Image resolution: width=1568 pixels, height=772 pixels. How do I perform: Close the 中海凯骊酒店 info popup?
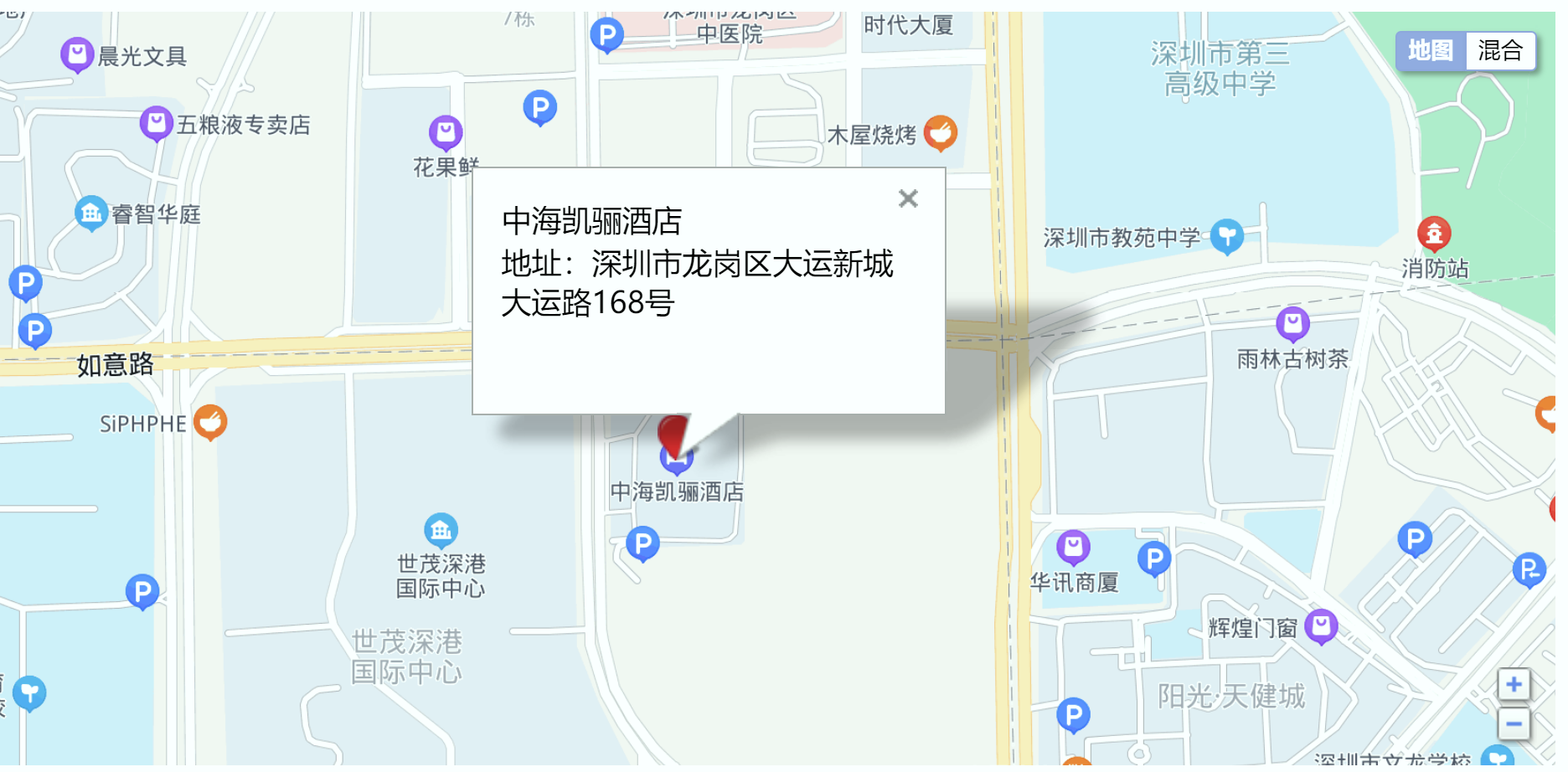click(x=908, y=198)
